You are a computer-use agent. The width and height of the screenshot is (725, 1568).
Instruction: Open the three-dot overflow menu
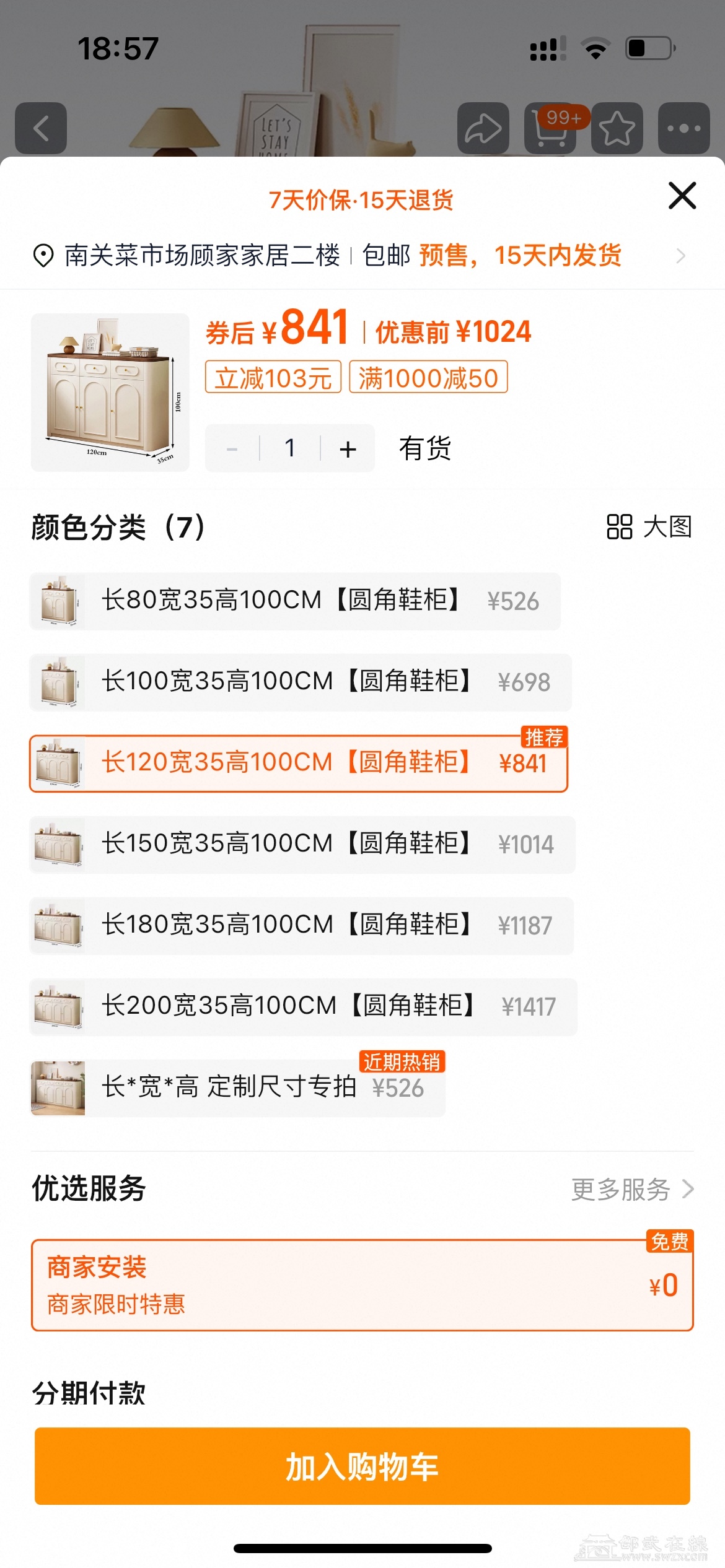pyautogui.click(x=683, y=128)
